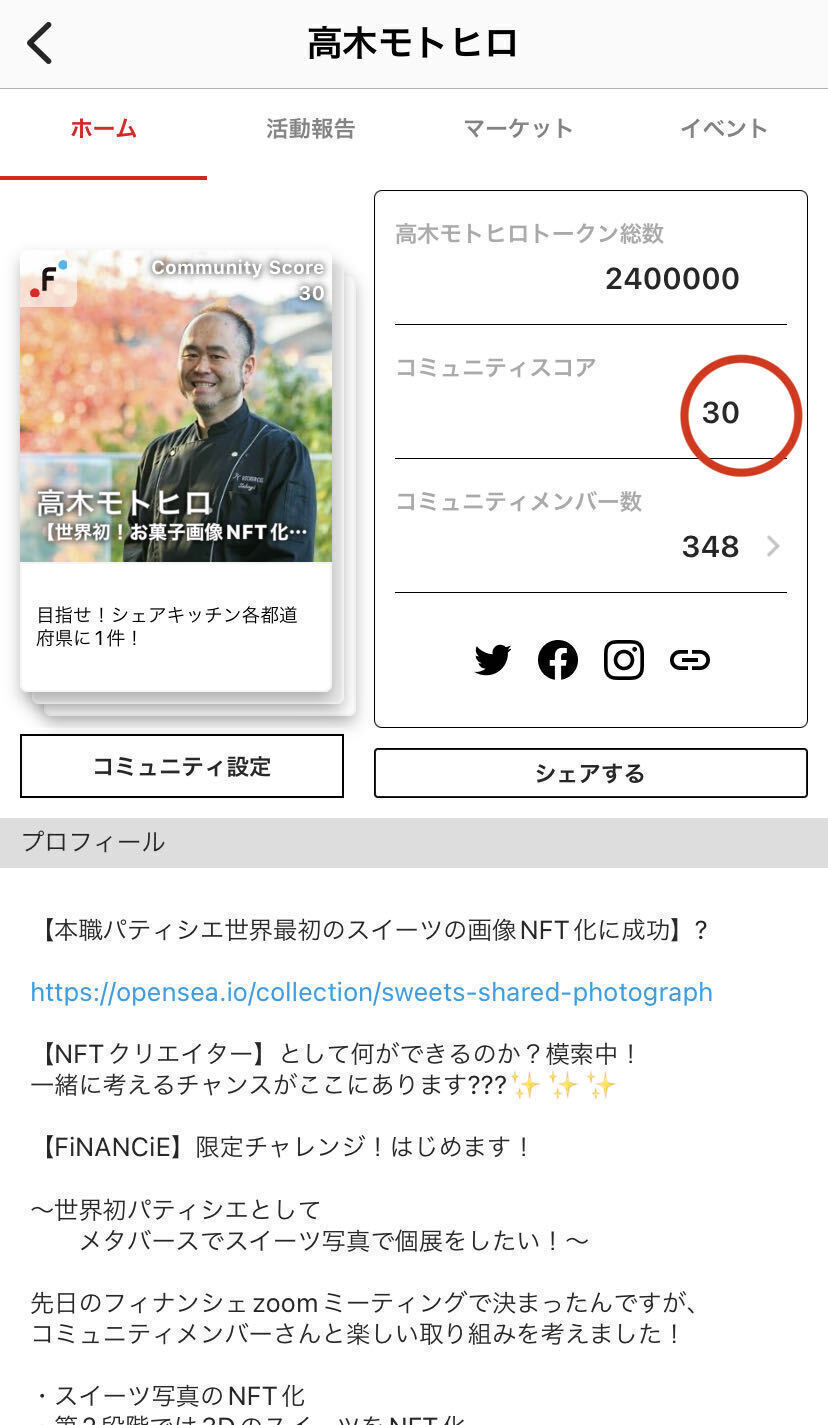Image resolution: width=828 pixels, height=1425 pixels.
Task: Open the 高木モトヒロ community card
Action: [176, 471]
